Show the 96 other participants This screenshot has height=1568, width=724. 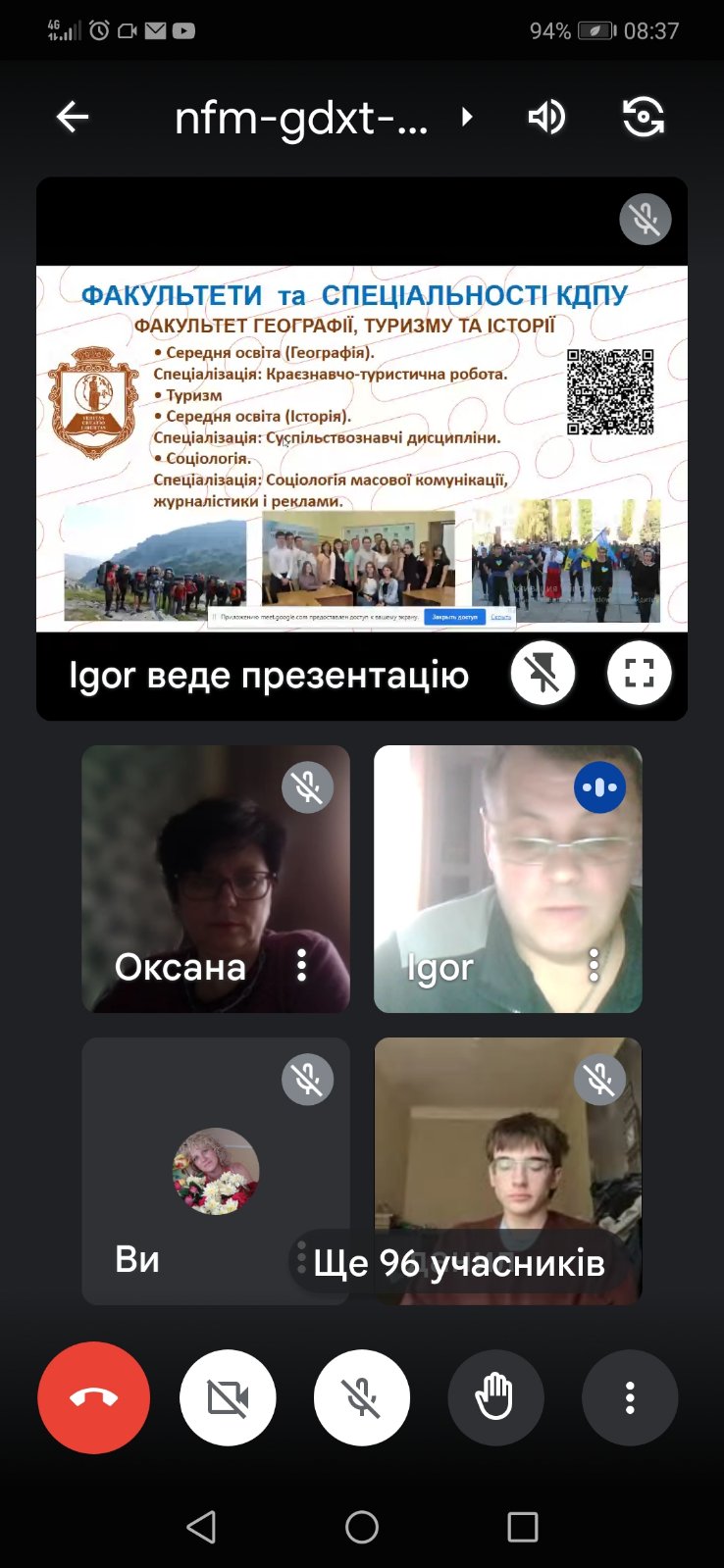pyautogui.click(x=459, y=1263)
